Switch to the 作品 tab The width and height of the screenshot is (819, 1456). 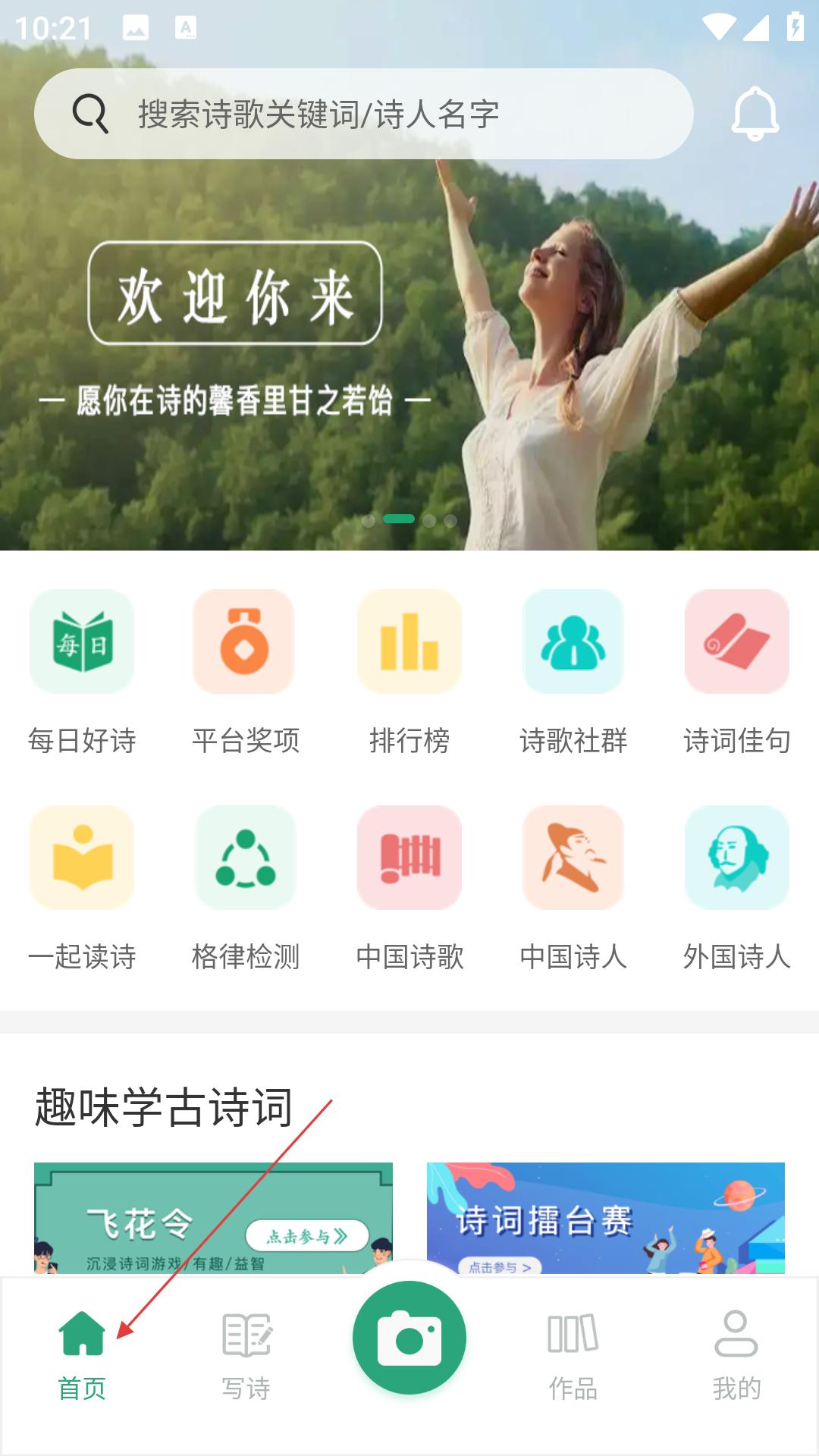coord(573,1354)
